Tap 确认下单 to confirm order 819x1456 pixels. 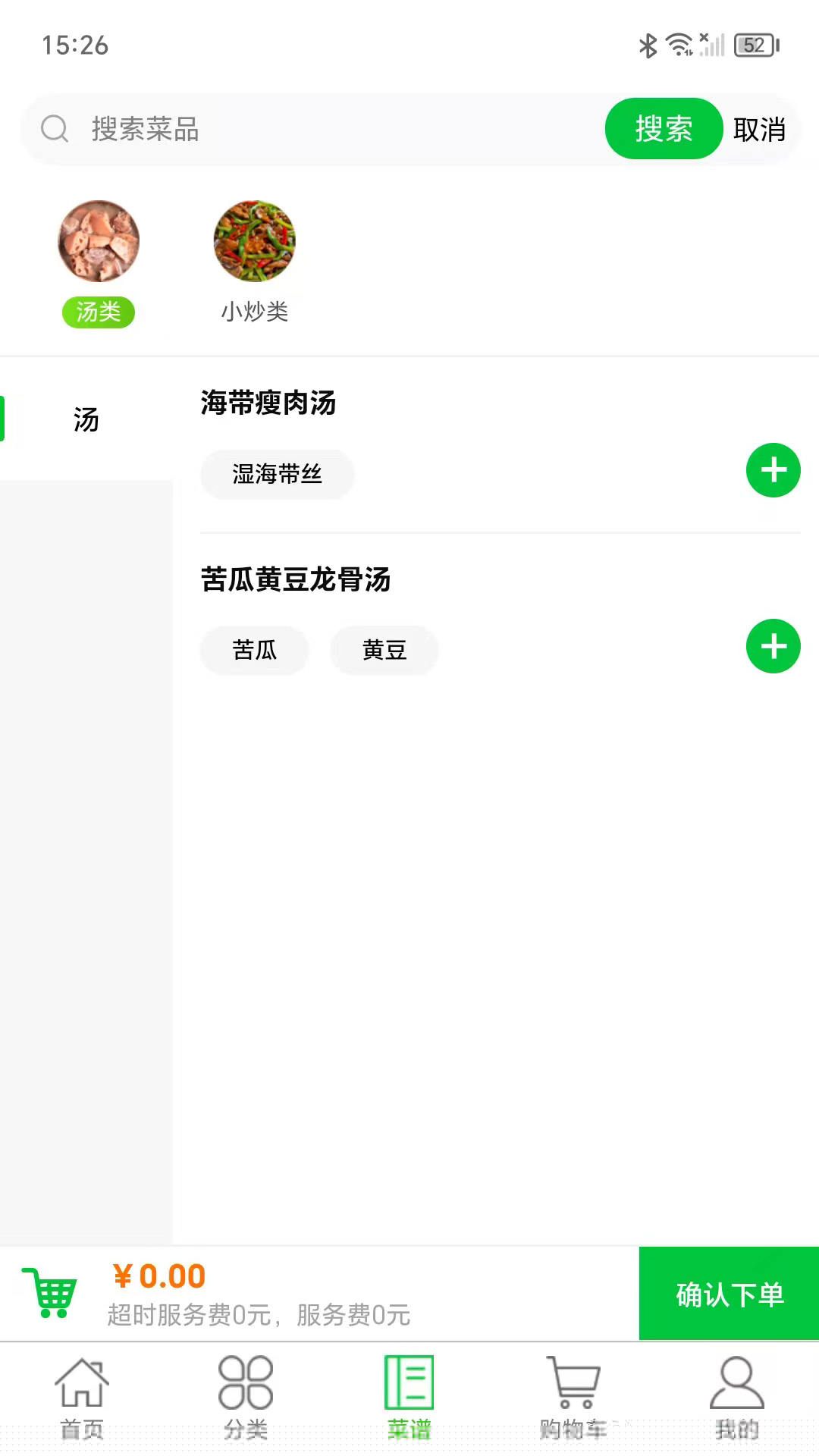point(729,1294)
